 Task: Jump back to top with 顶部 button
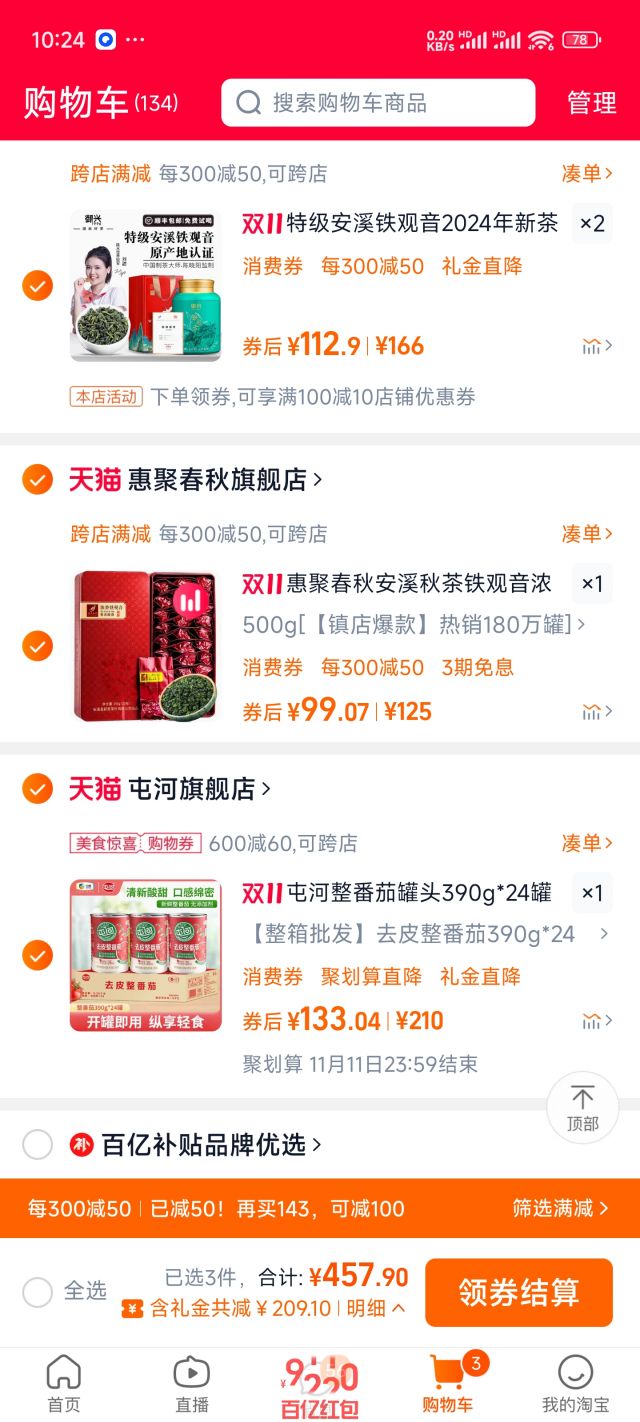coord(582,1107)
